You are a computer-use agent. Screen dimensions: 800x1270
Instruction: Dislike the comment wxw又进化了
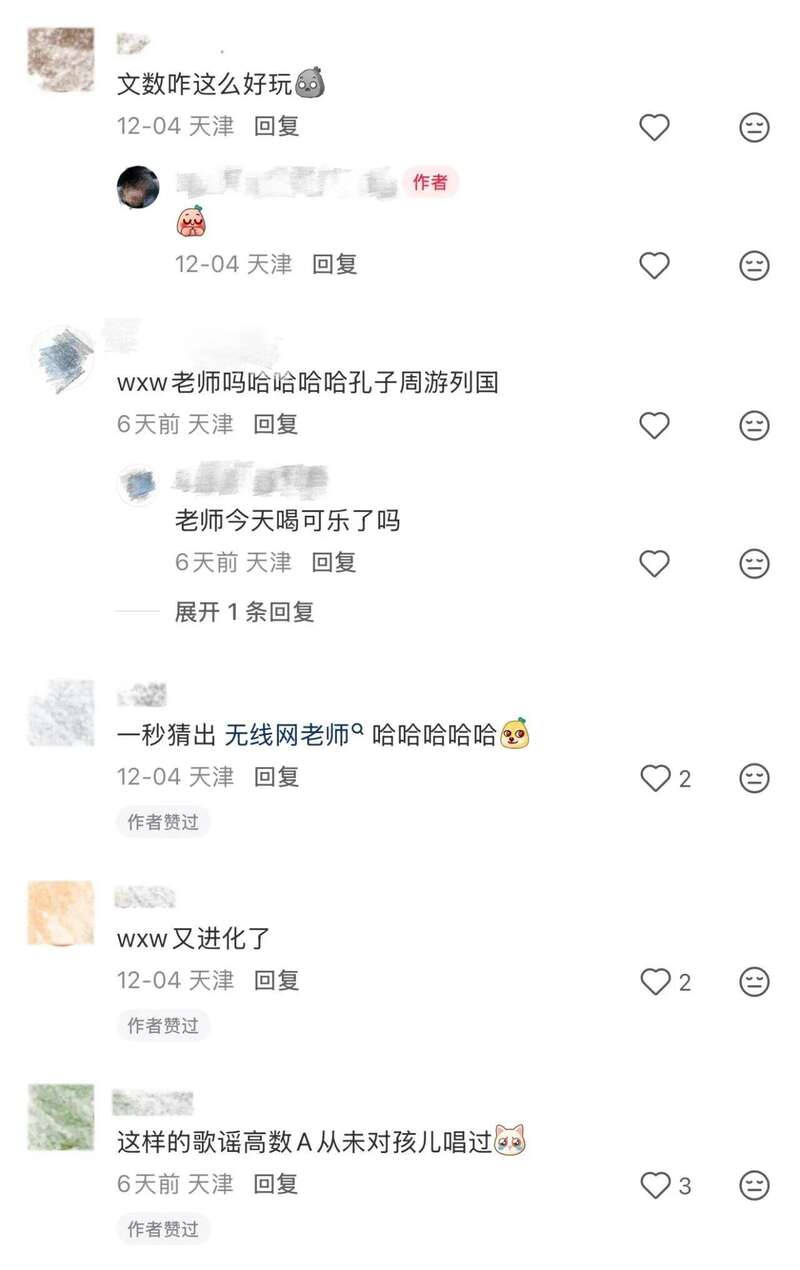click(754, 982)
